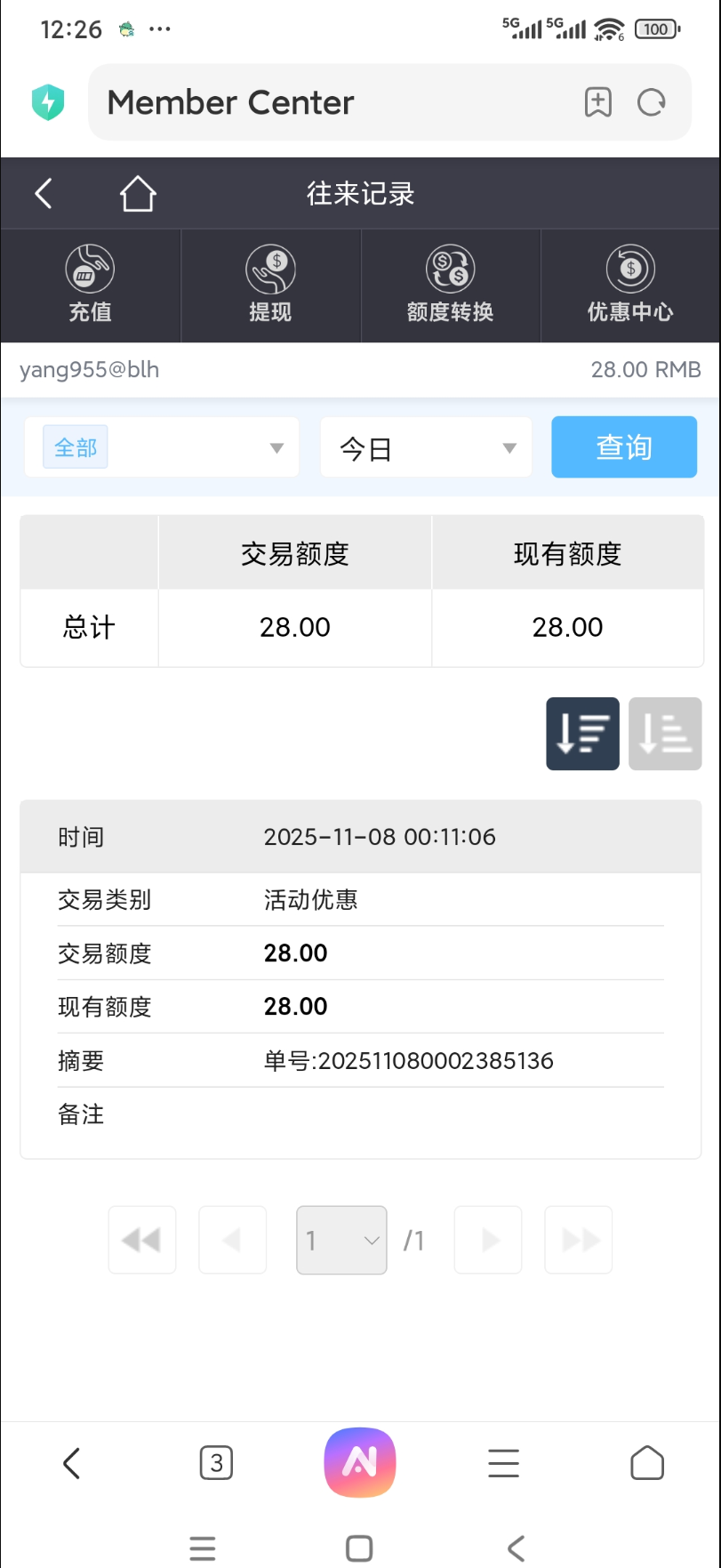The width and height of the screenshot is (721, 1568).
Task: Bookmark this page in the address bar
Action: pyautogui.click(x=598, y=102)
